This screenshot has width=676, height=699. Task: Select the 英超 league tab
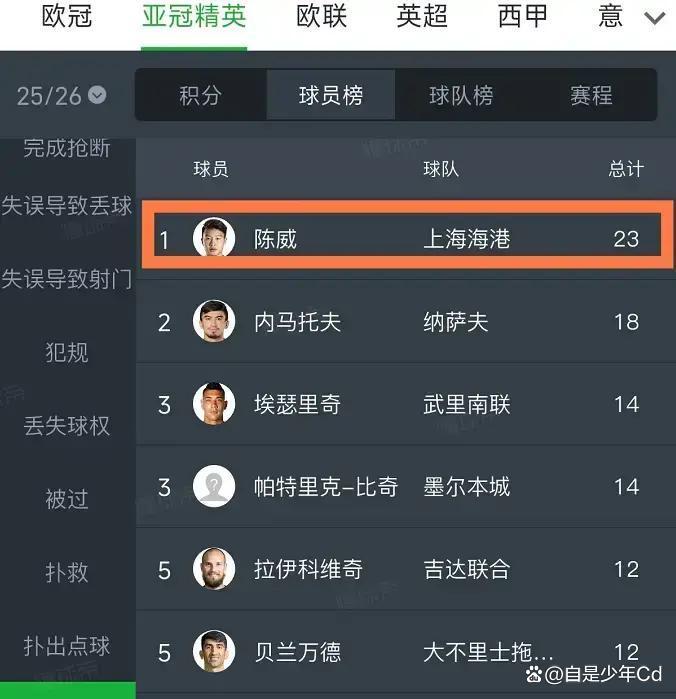click(x=422, y=18)
